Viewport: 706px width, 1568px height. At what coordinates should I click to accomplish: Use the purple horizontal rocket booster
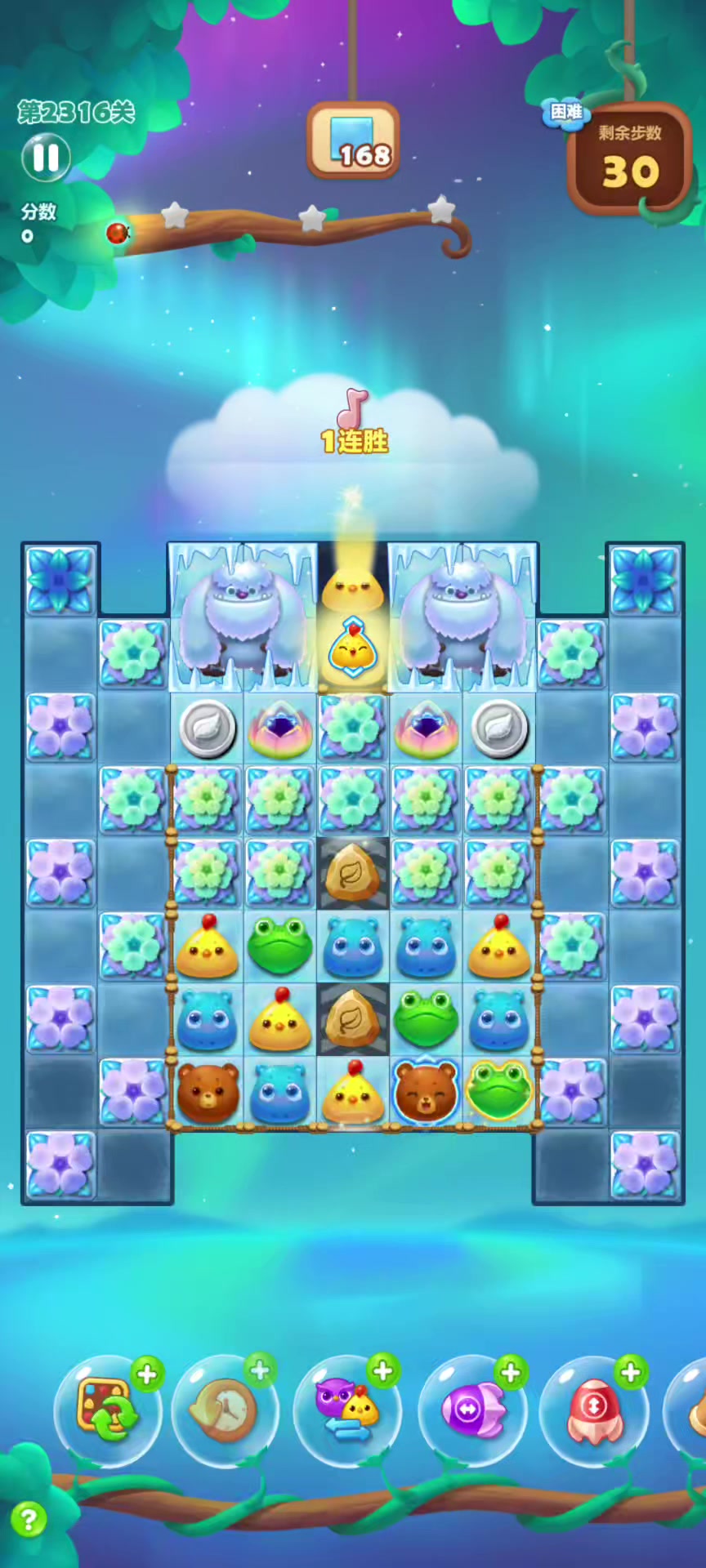(x=472, y=1410)
